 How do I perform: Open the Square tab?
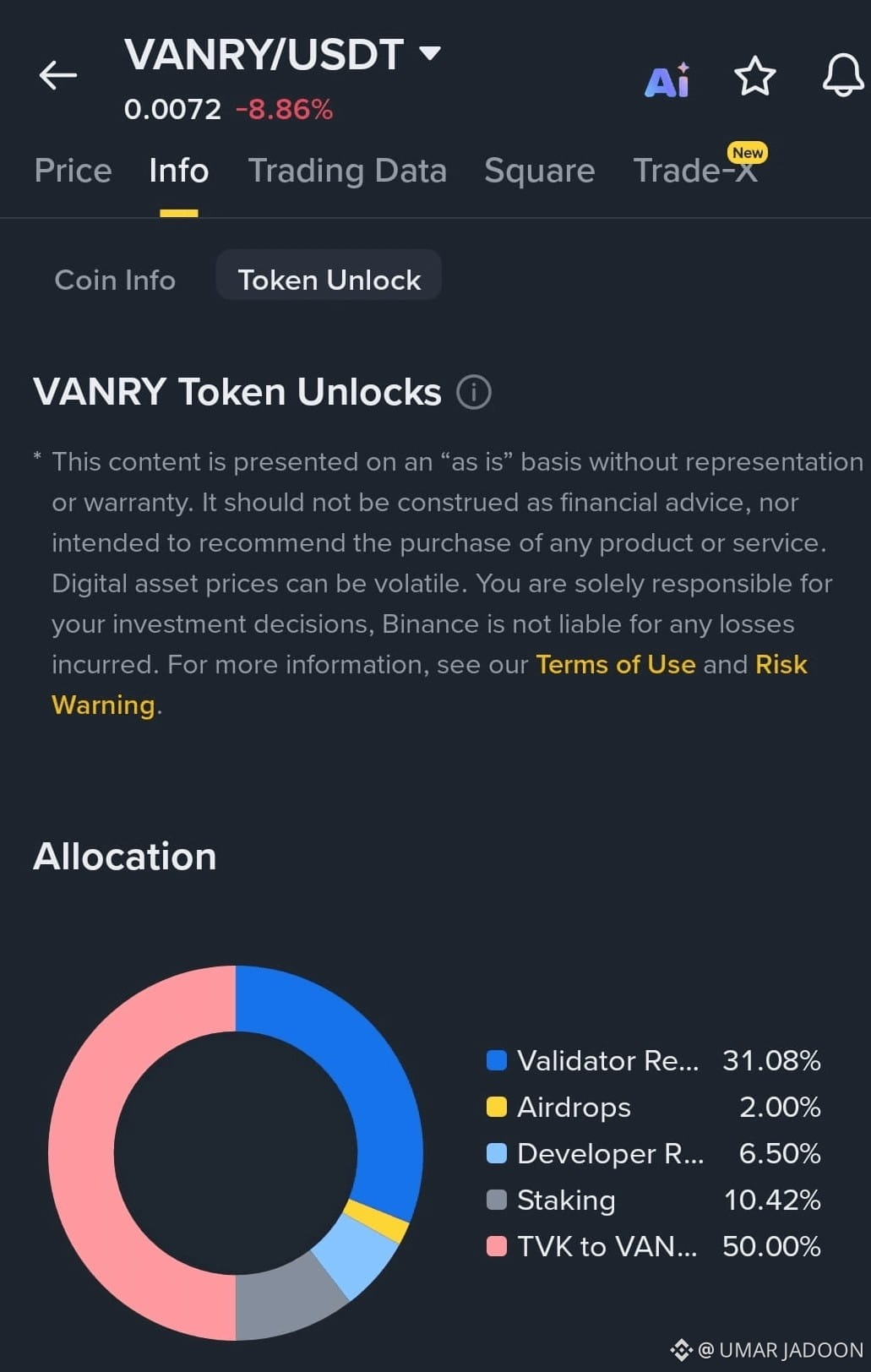click(x=539, y=171)
